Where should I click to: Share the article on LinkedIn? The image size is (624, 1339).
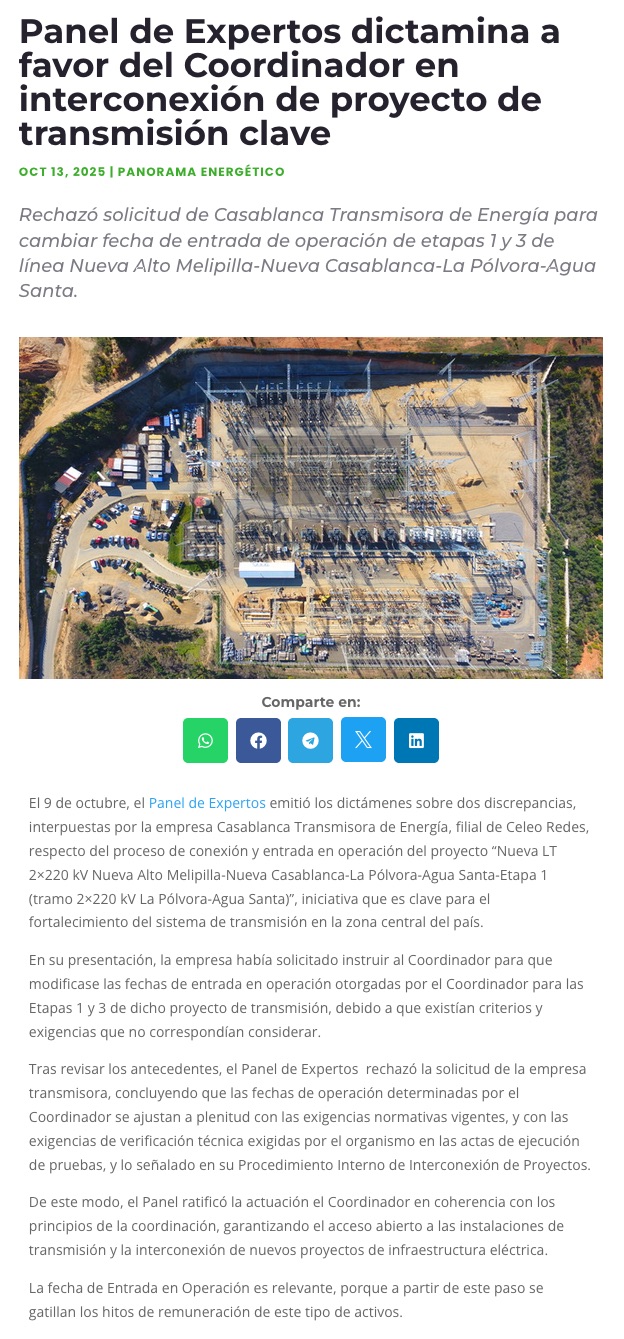click(x=416, y=740)
